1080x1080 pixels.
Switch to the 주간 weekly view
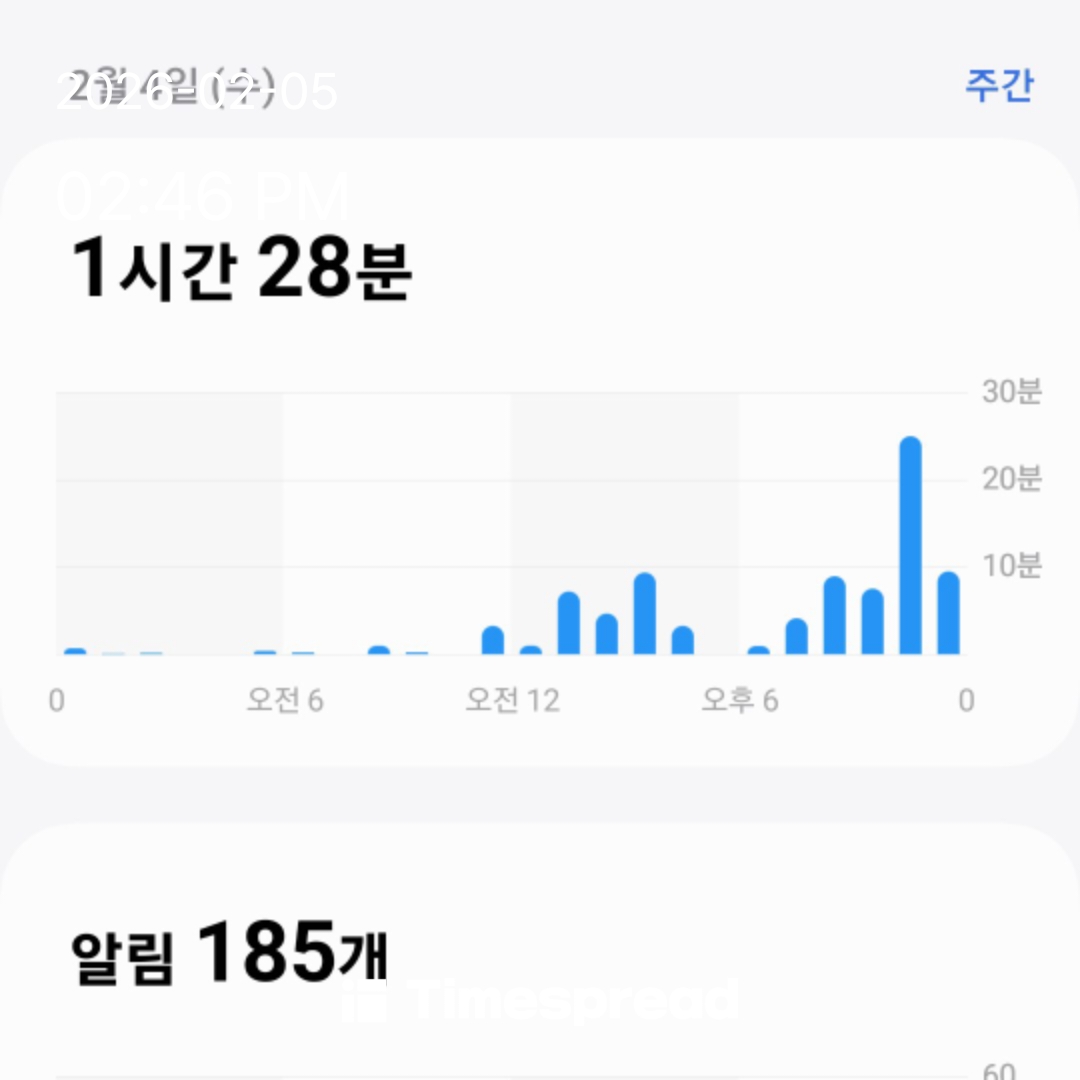(x=998, y=86)
